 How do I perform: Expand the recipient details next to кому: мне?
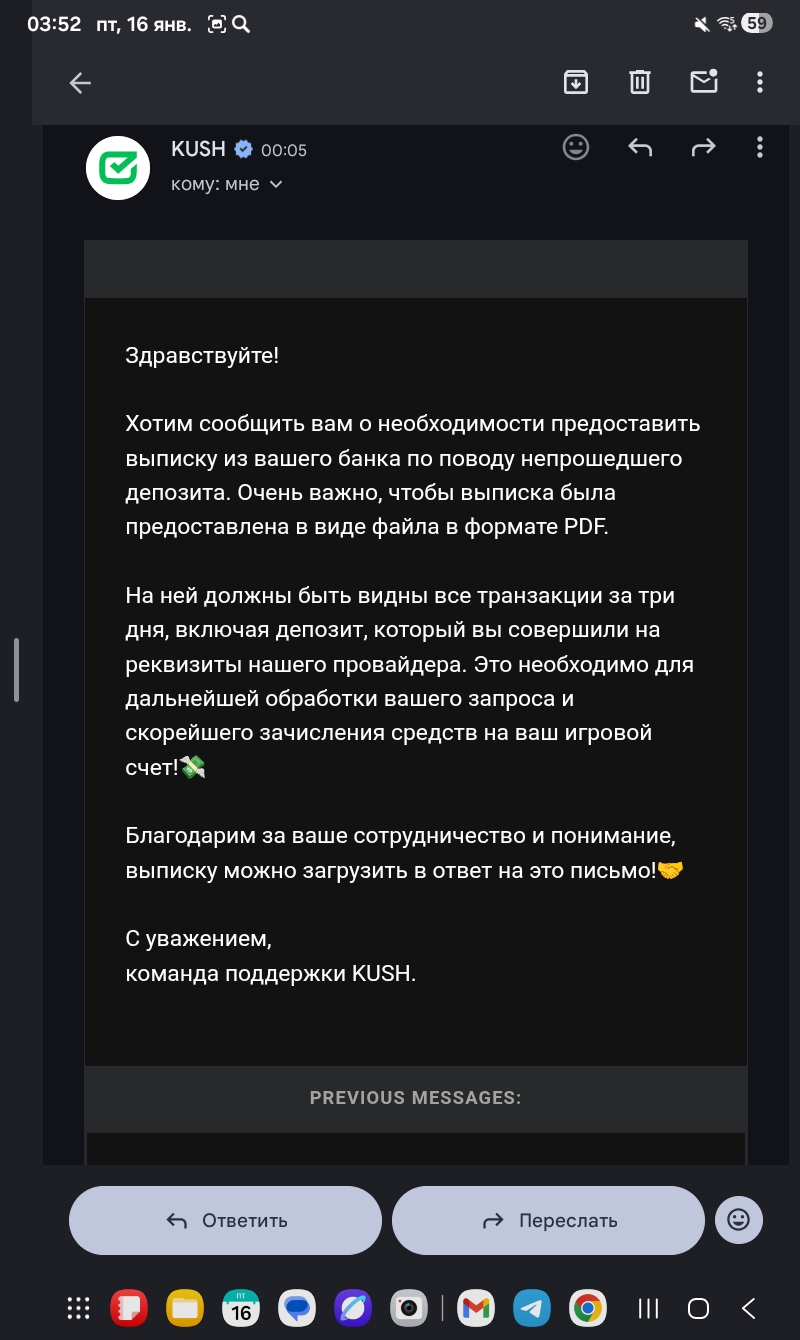[x=277, y=184]
